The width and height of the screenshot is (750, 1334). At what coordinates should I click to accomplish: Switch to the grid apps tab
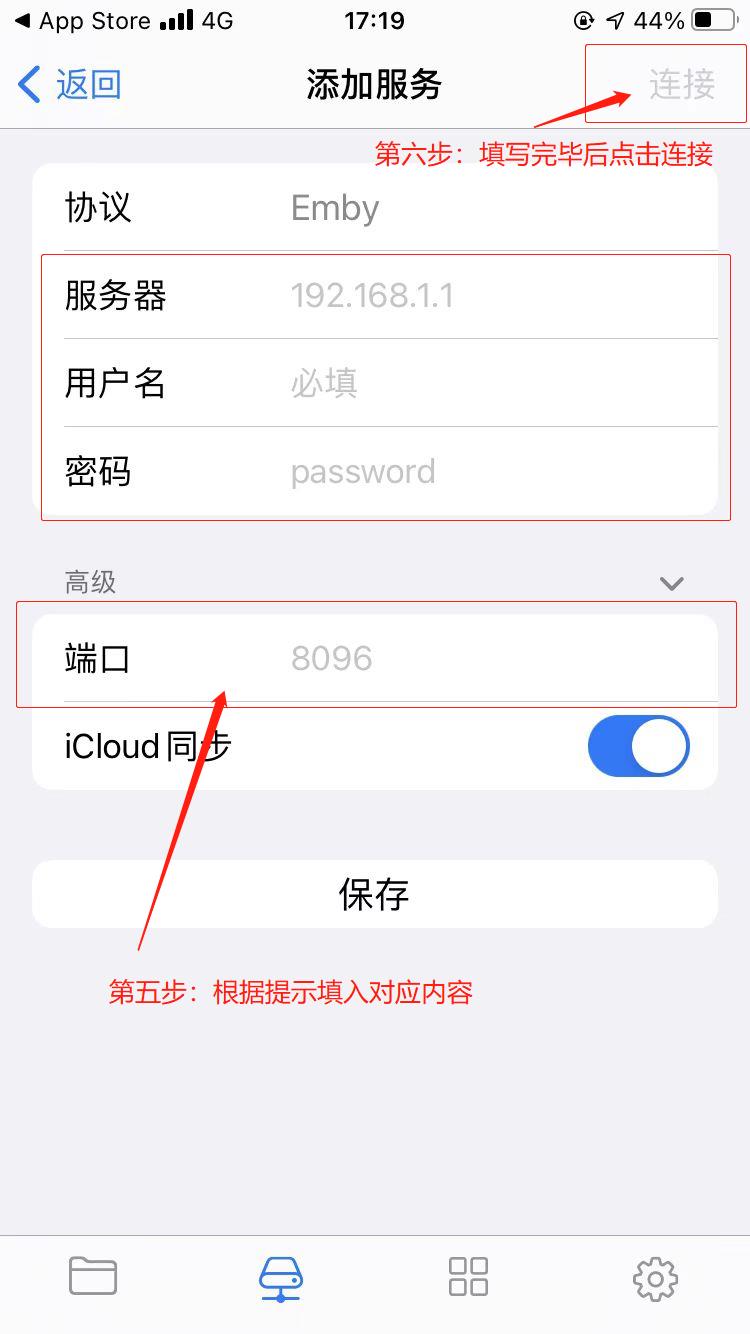(x=468, y=1277)
